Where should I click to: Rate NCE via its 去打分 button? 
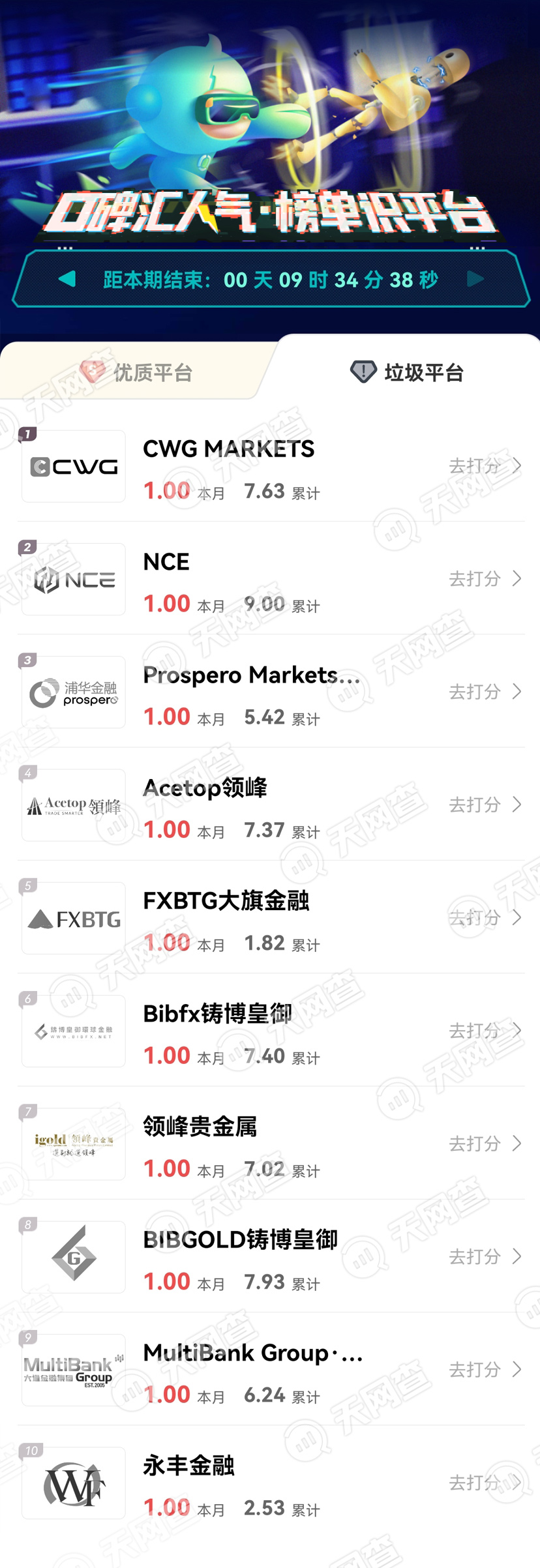[485, 578]
